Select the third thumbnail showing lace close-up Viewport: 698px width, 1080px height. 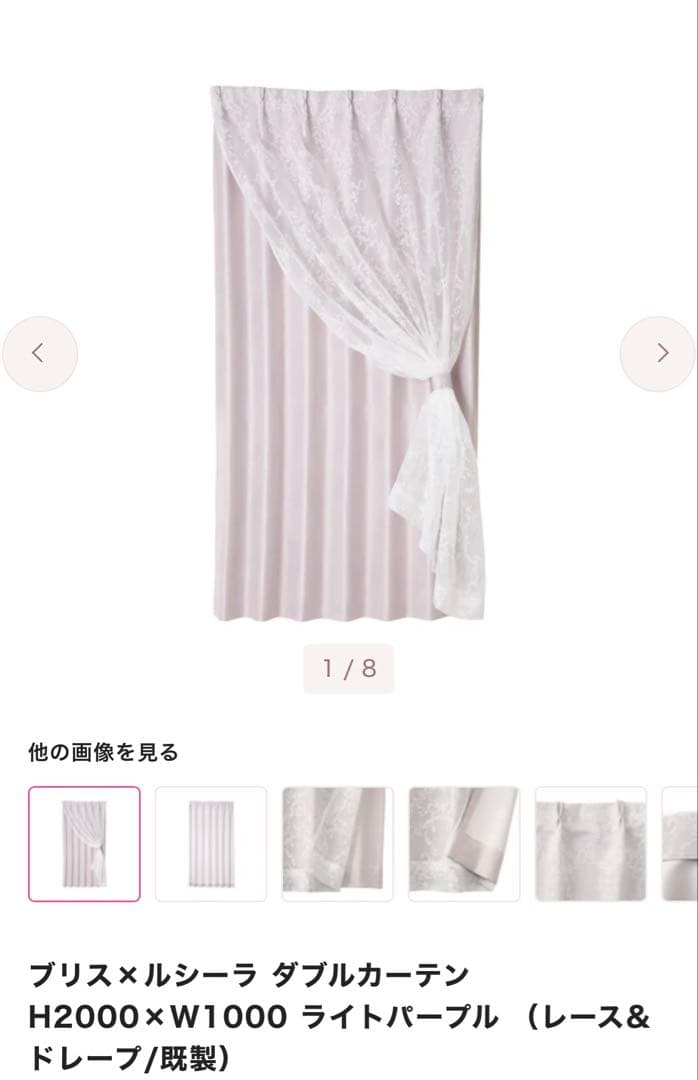point(337,844)
